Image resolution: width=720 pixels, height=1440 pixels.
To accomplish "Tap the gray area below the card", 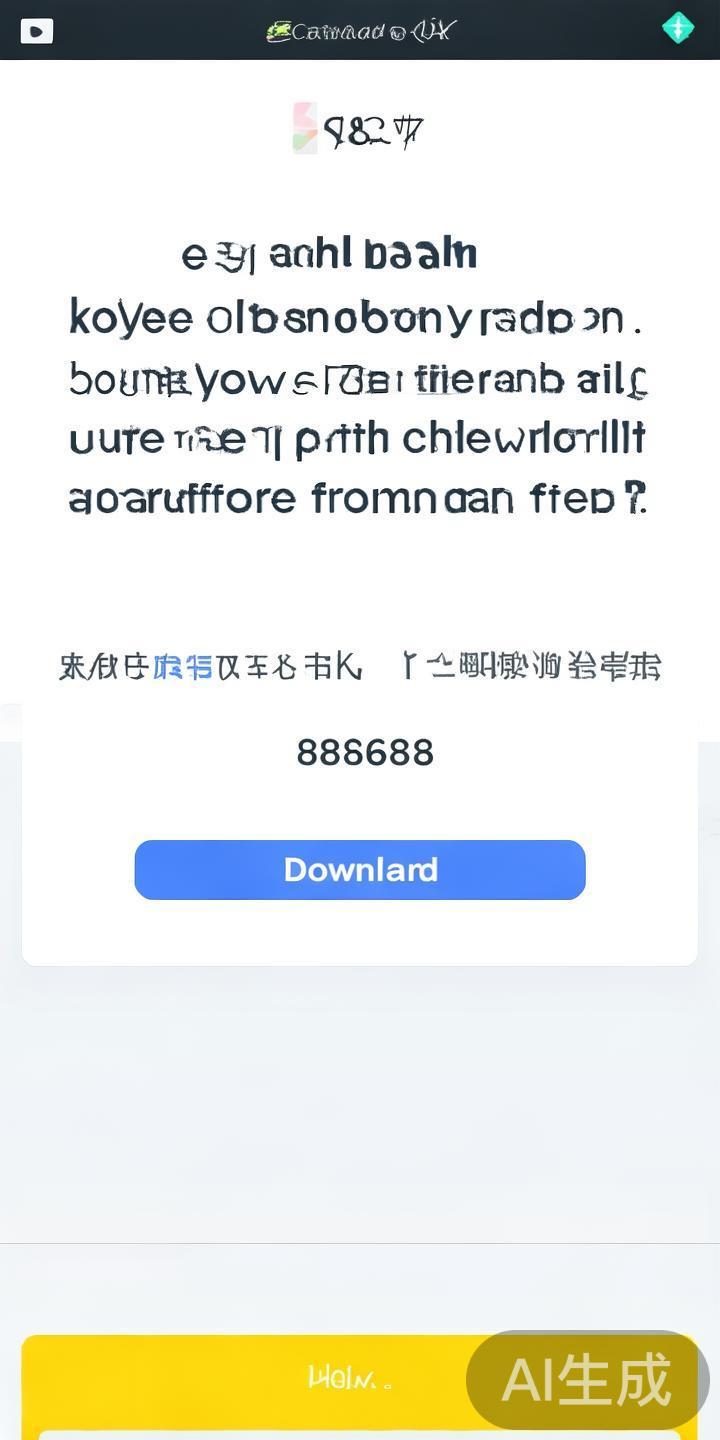I will click(360, 1100).
